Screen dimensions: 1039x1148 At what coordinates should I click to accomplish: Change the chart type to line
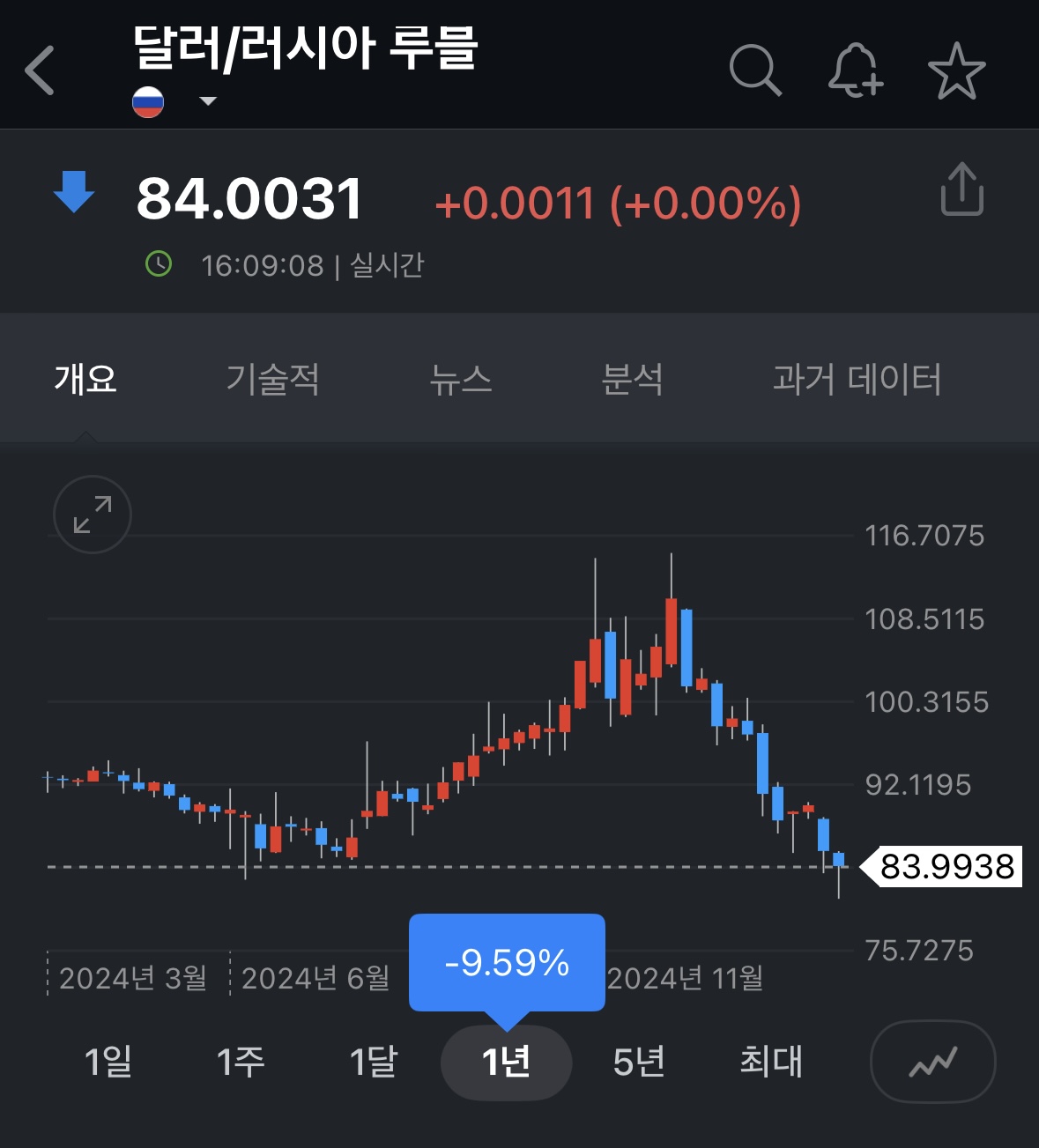[932, 1062]
